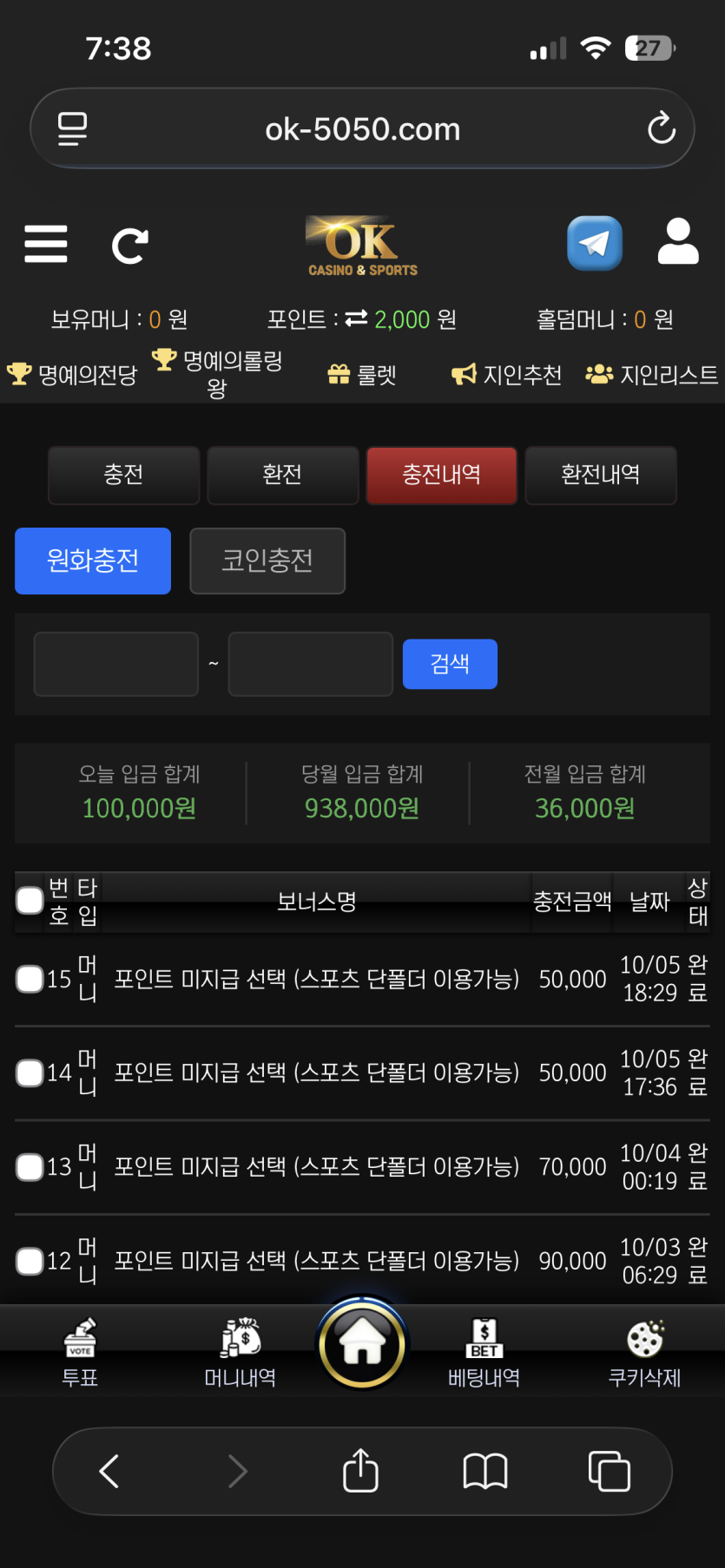Open 베팅내역 in bottom navigation
The height and width of the screenshot is (1568, 725).
point(484,1351)
